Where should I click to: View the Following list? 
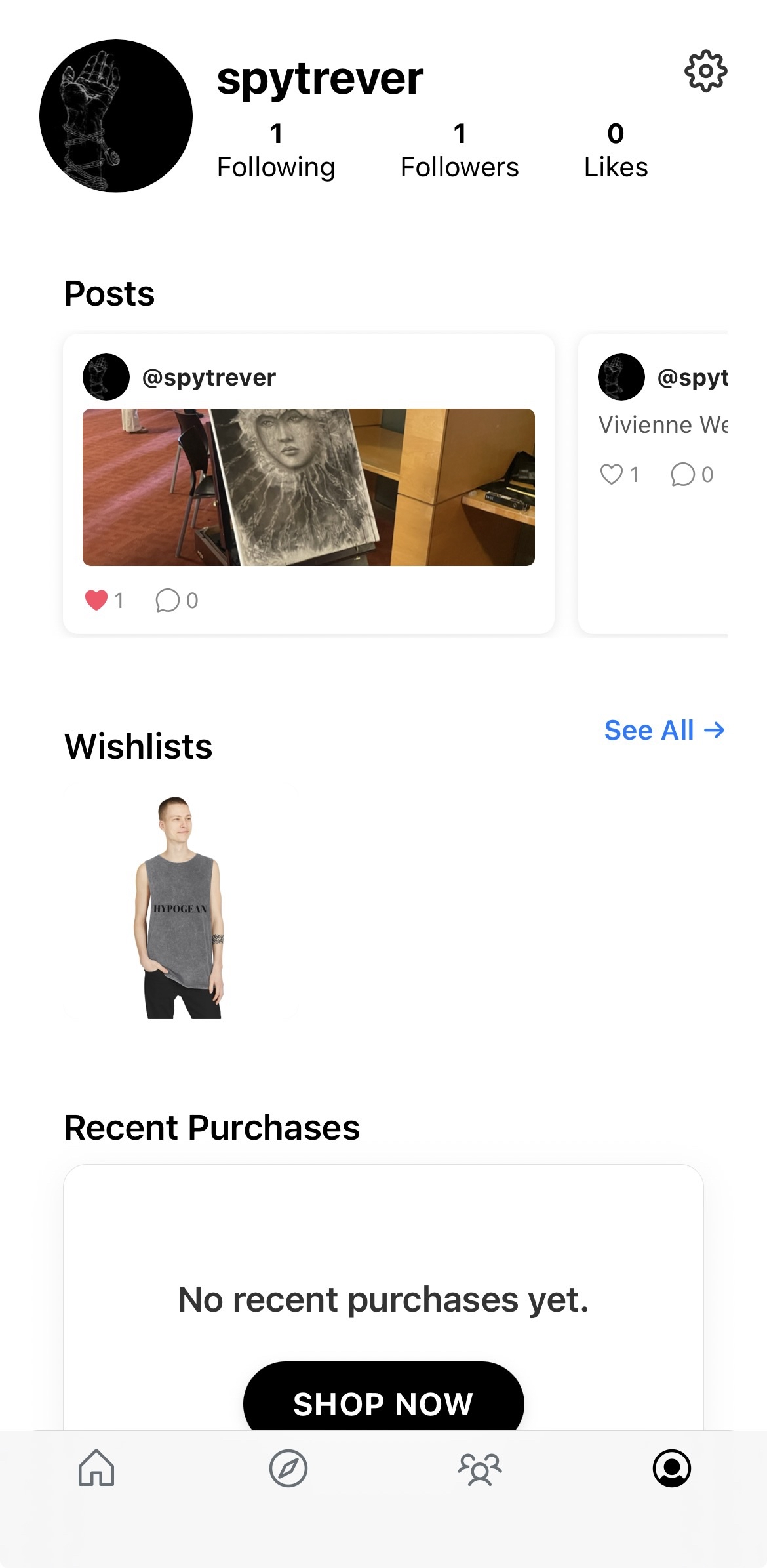coord(276,151)
